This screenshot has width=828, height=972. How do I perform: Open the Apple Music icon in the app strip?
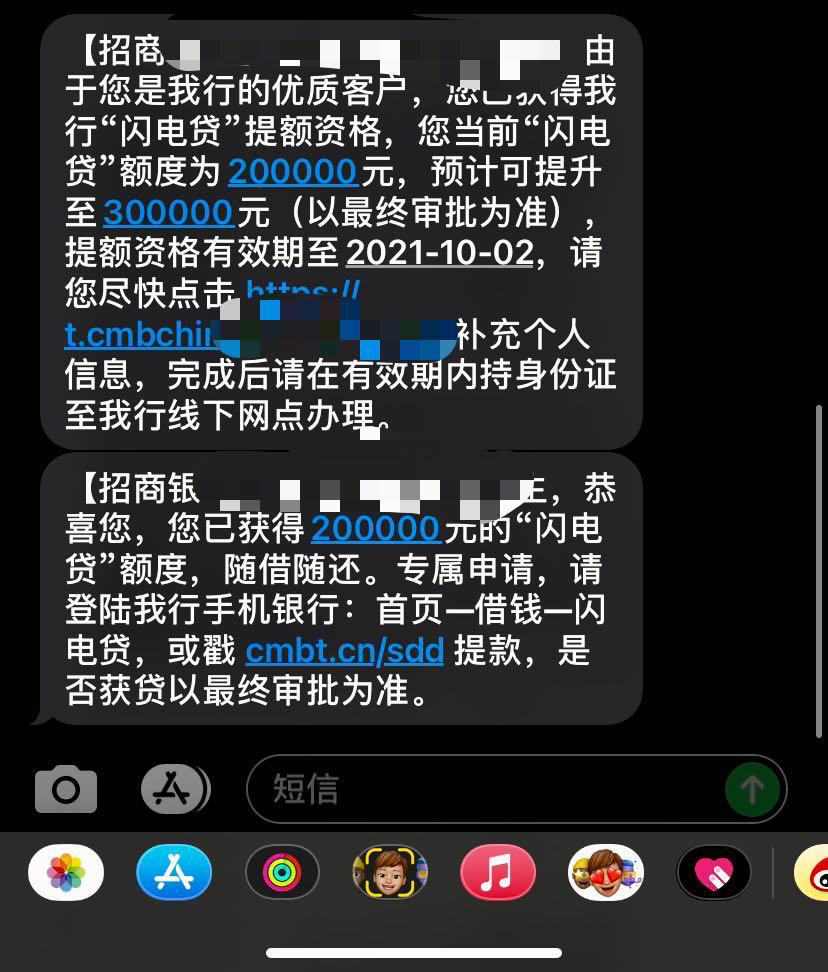[498, 872]
